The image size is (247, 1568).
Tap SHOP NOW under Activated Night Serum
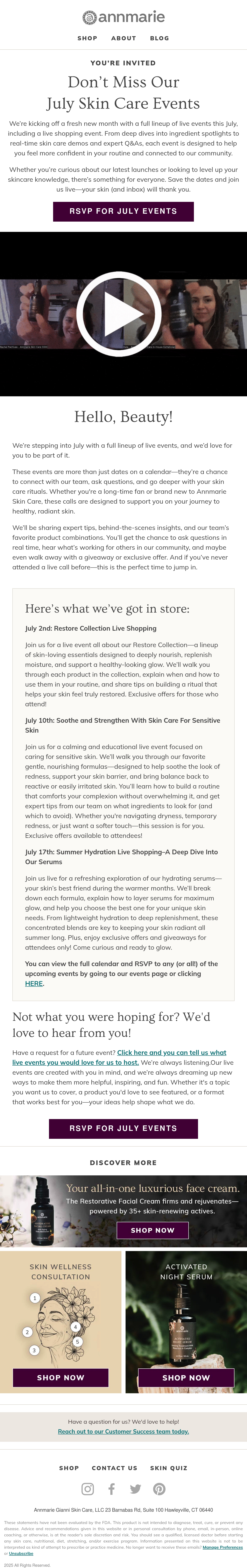pyautogui.click(x=186, y=1377)
